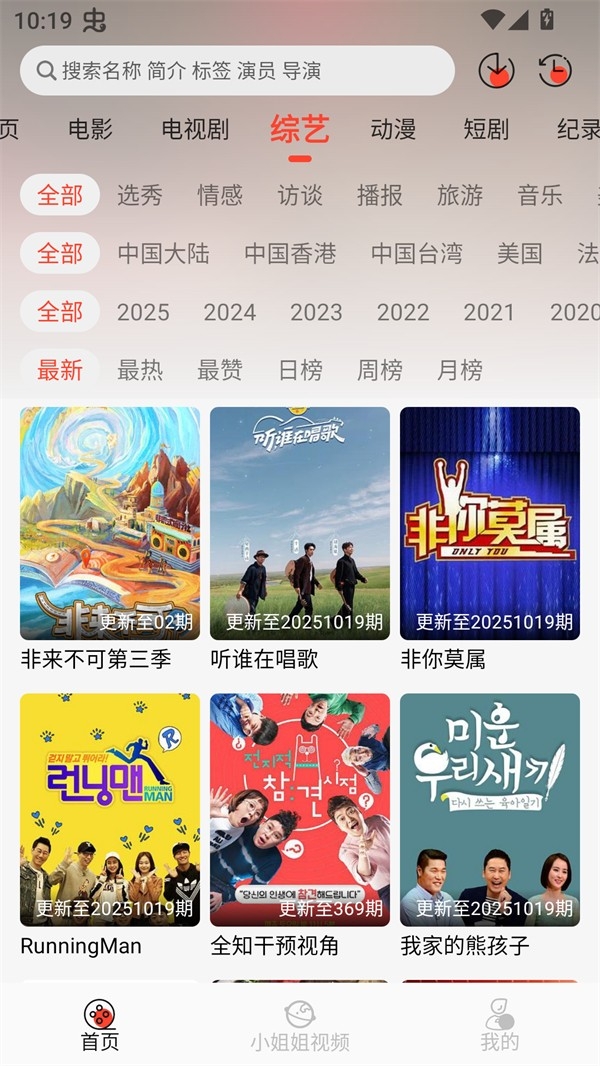
Task: Open the search box for titles and actors
Action: click(236, 71)
